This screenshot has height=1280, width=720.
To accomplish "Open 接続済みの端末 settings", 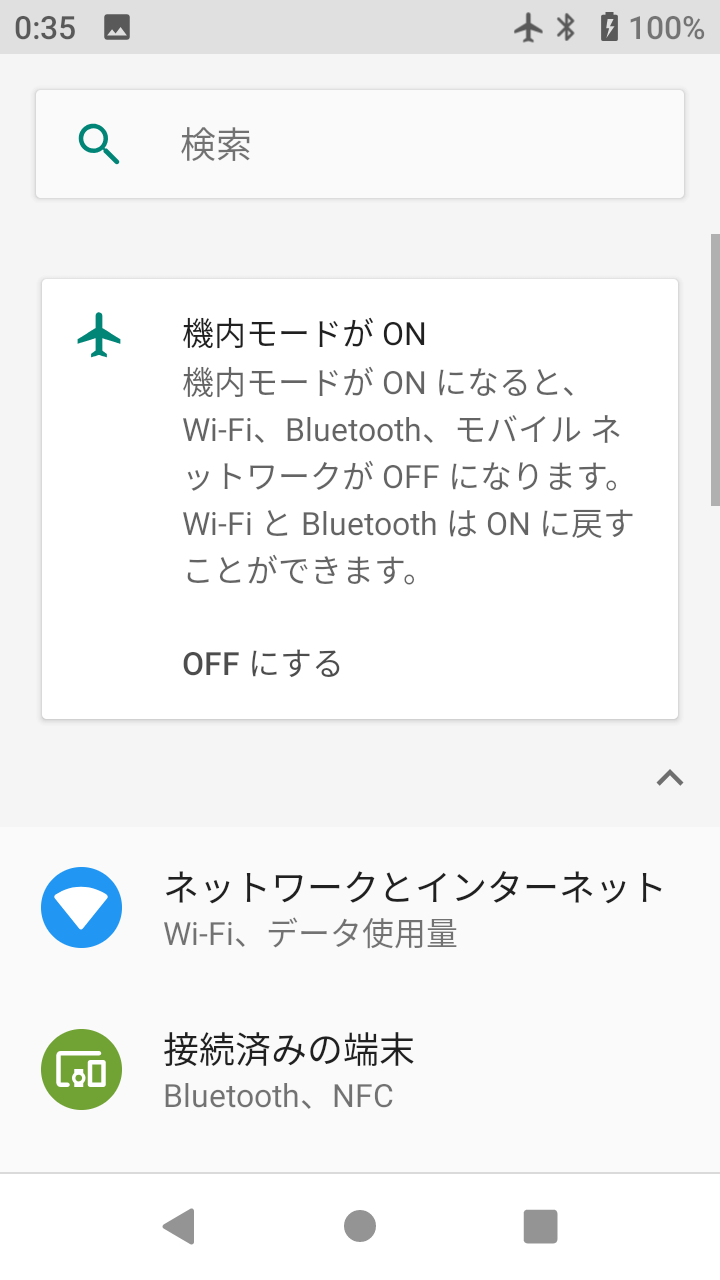I will pos(360,1071).
